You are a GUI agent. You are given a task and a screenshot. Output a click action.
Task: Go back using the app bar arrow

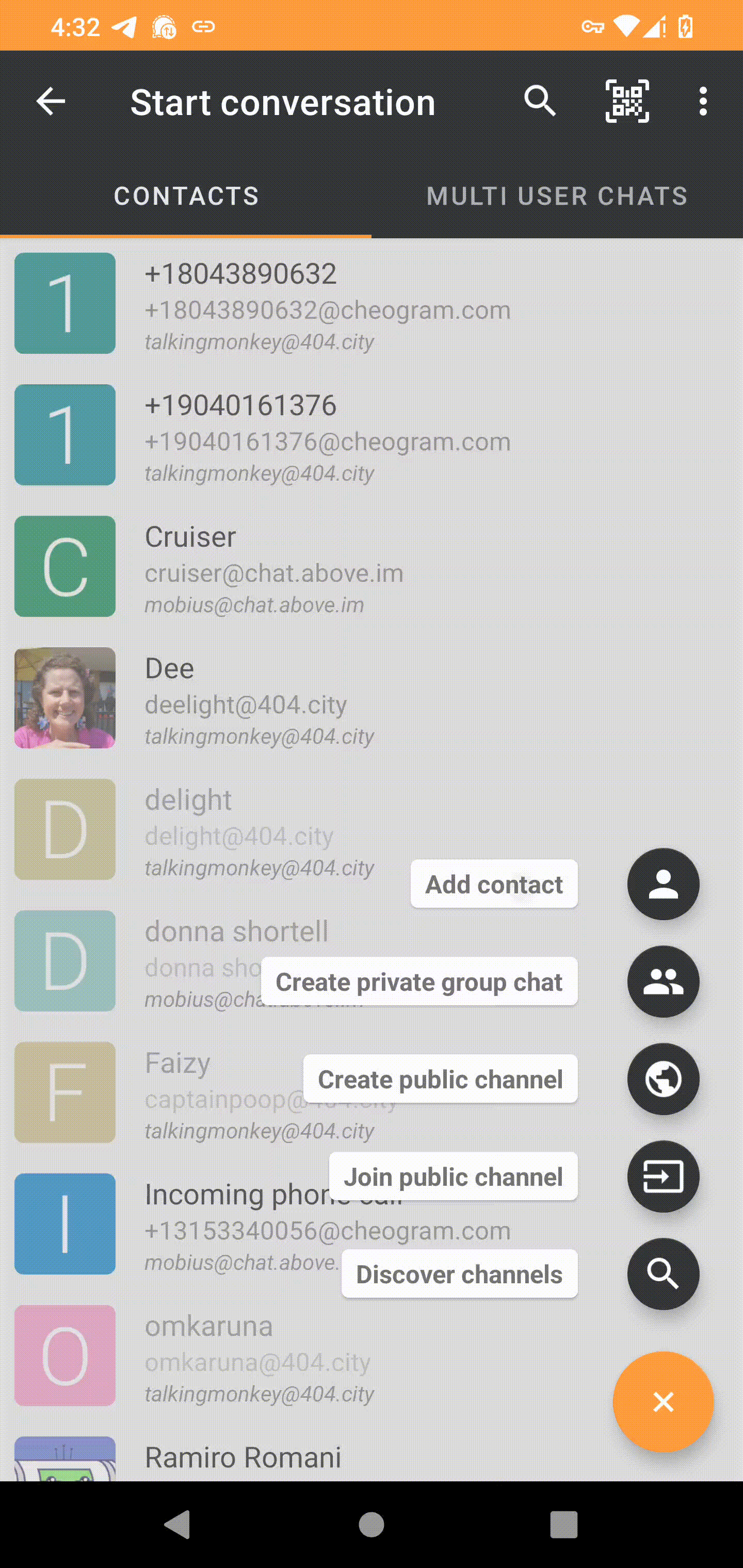click(x=51, y=101)
